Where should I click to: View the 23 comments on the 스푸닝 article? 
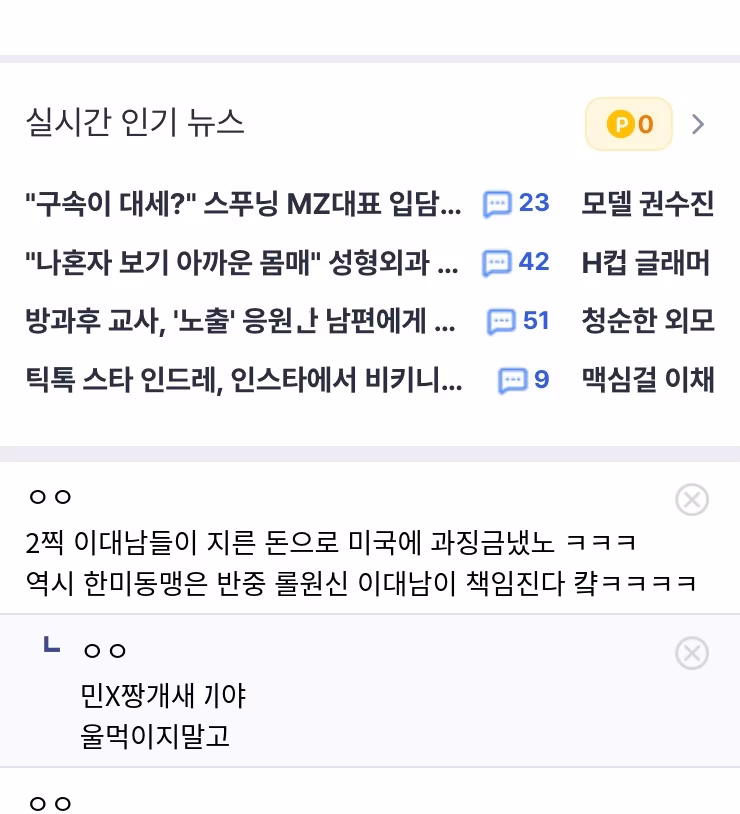(517, 204)
